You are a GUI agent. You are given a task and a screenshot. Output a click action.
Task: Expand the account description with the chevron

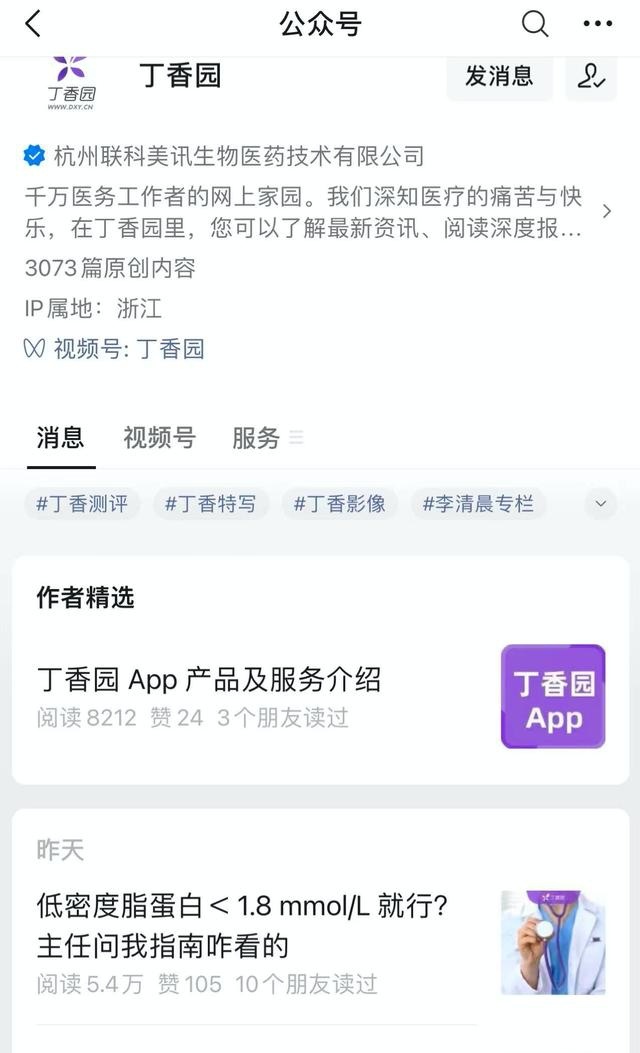(x=606, y=211)
